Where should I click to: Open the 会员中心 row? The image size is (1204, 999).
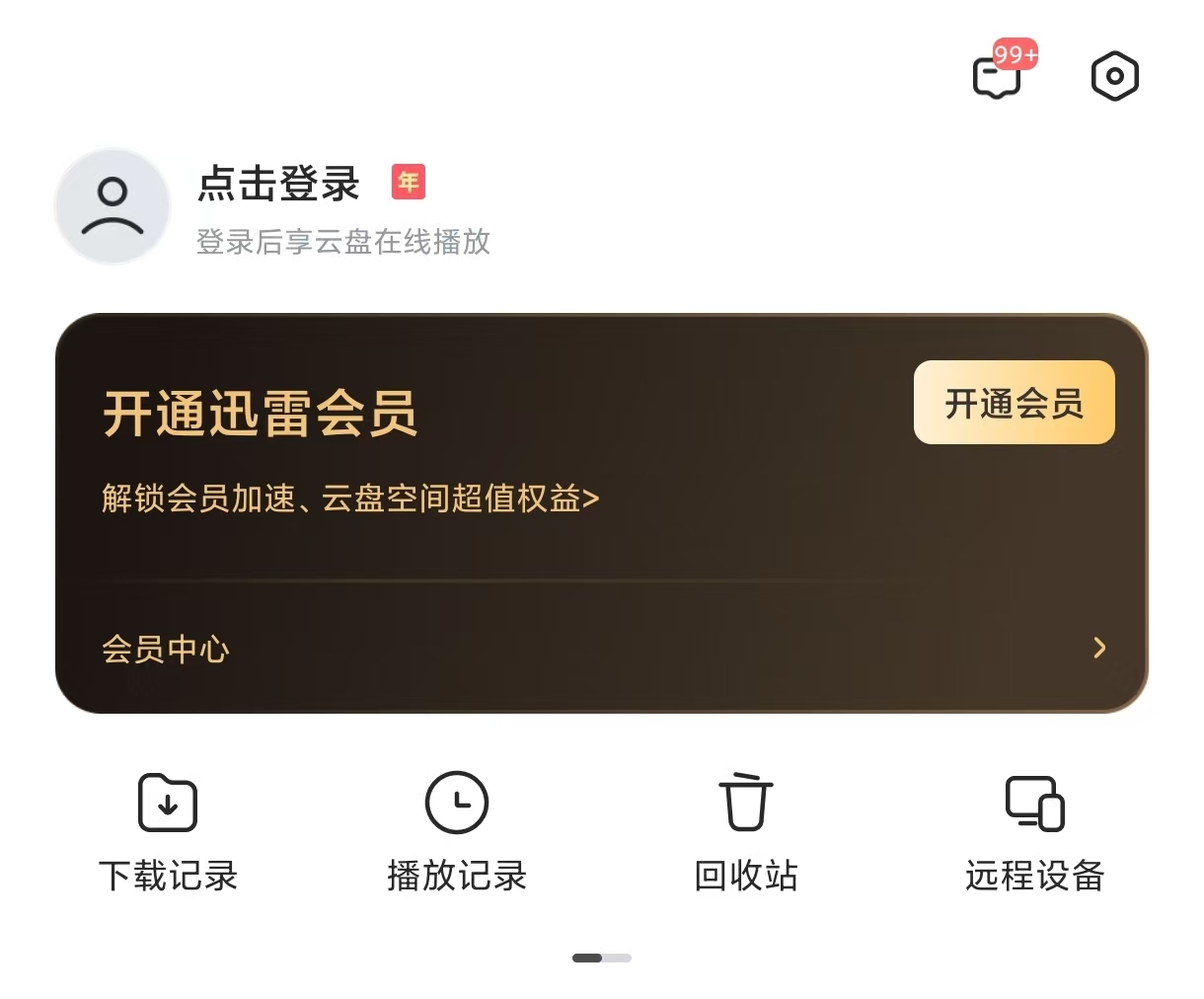(x=600, y=649)
